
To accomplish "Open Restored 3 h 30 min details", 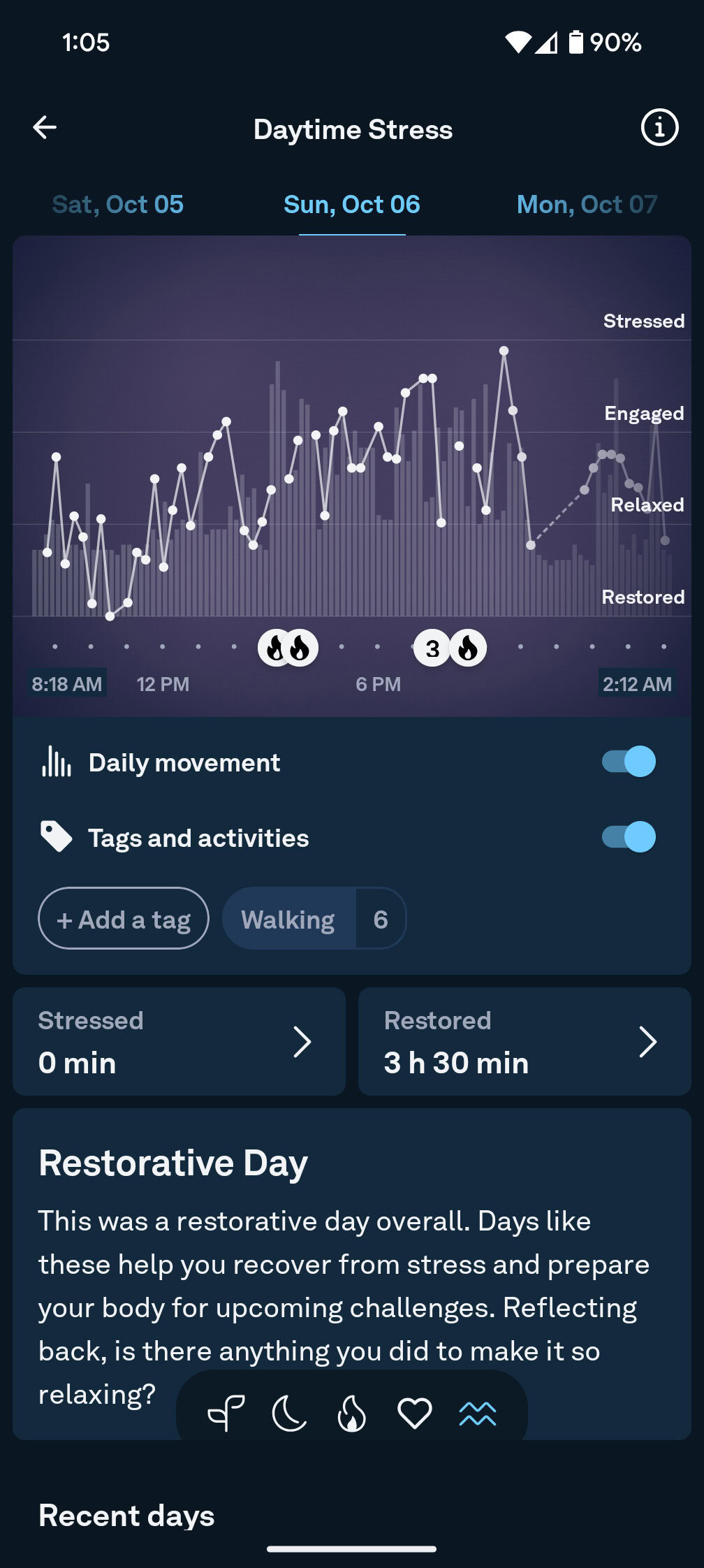I will pos(525,1042).
